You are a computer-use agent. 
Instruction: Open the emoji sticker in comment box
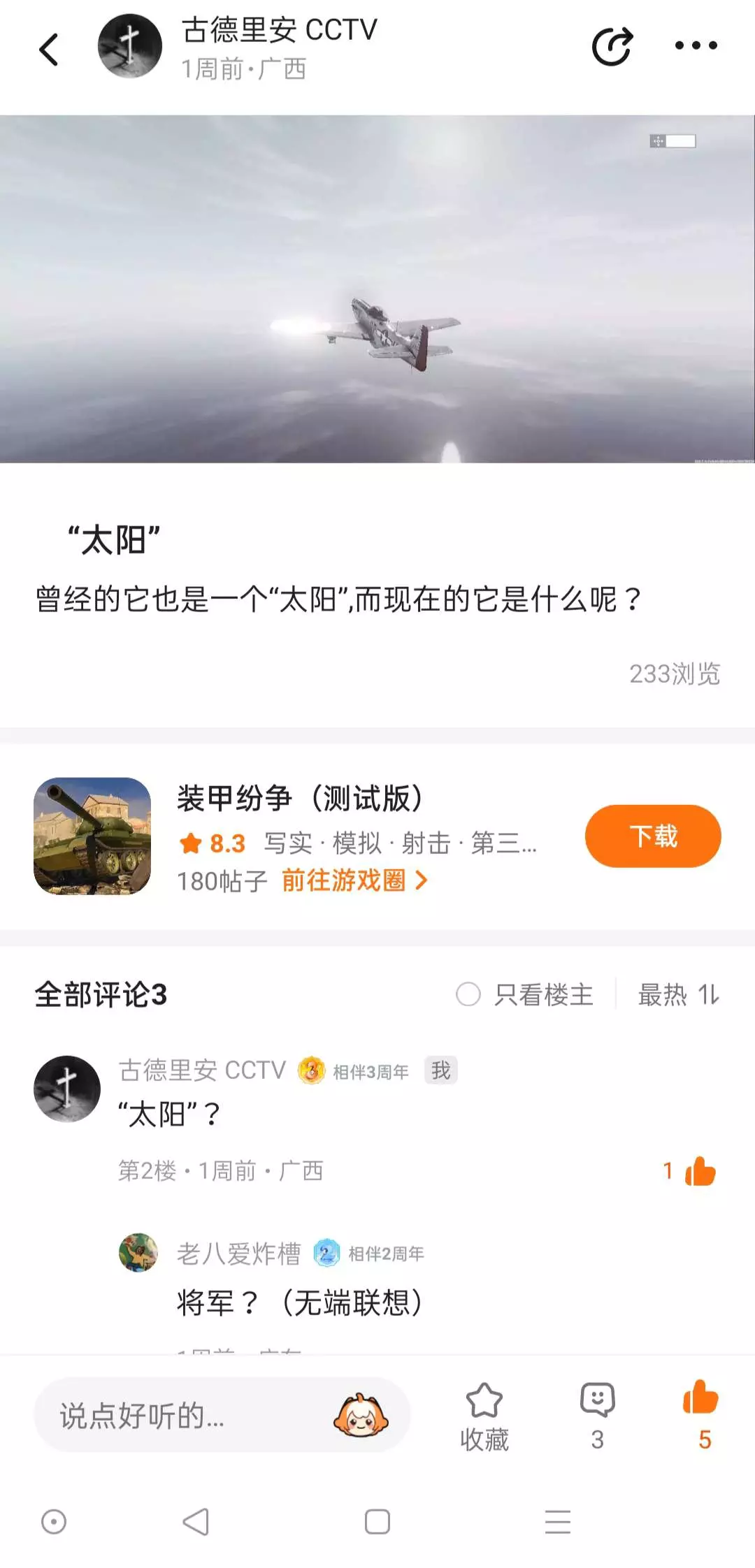tap(361, 1416)
